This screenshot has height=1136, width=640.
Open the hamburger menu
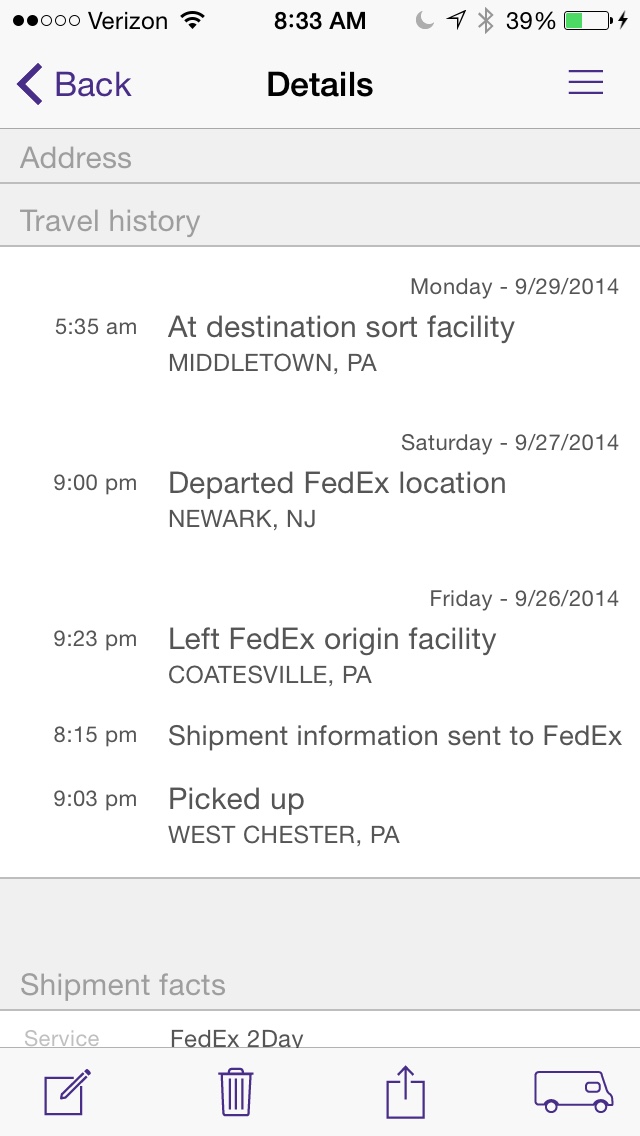click(x=585, y=83)
